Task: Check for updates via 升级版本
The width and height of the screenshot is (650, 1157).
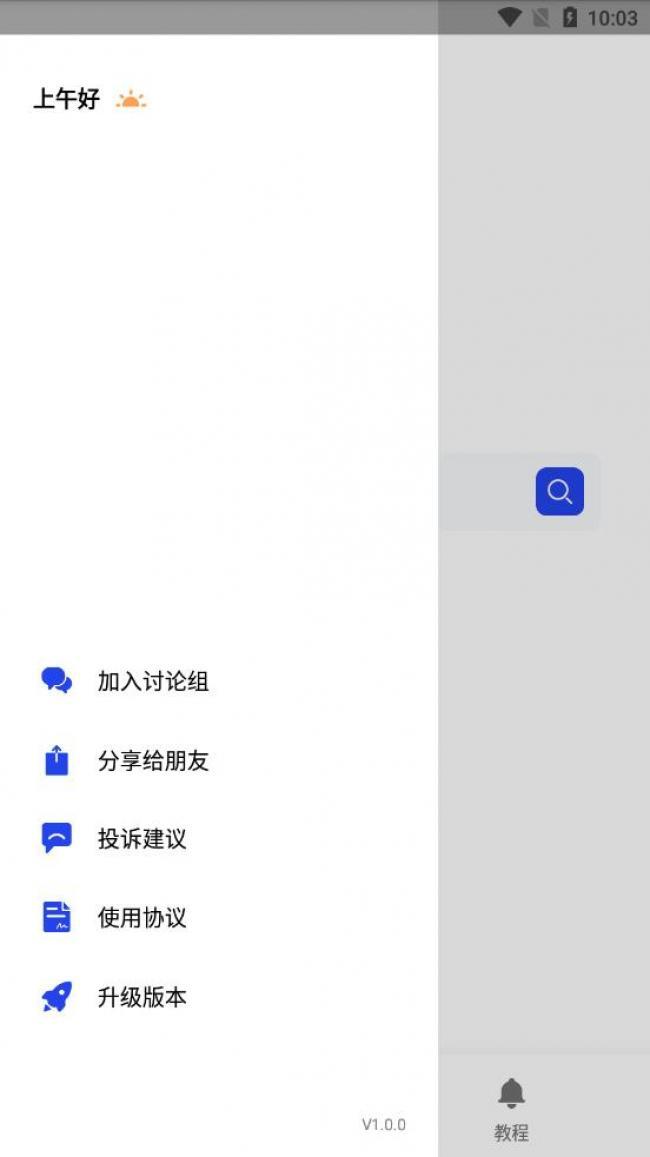Action: point(141,997)
